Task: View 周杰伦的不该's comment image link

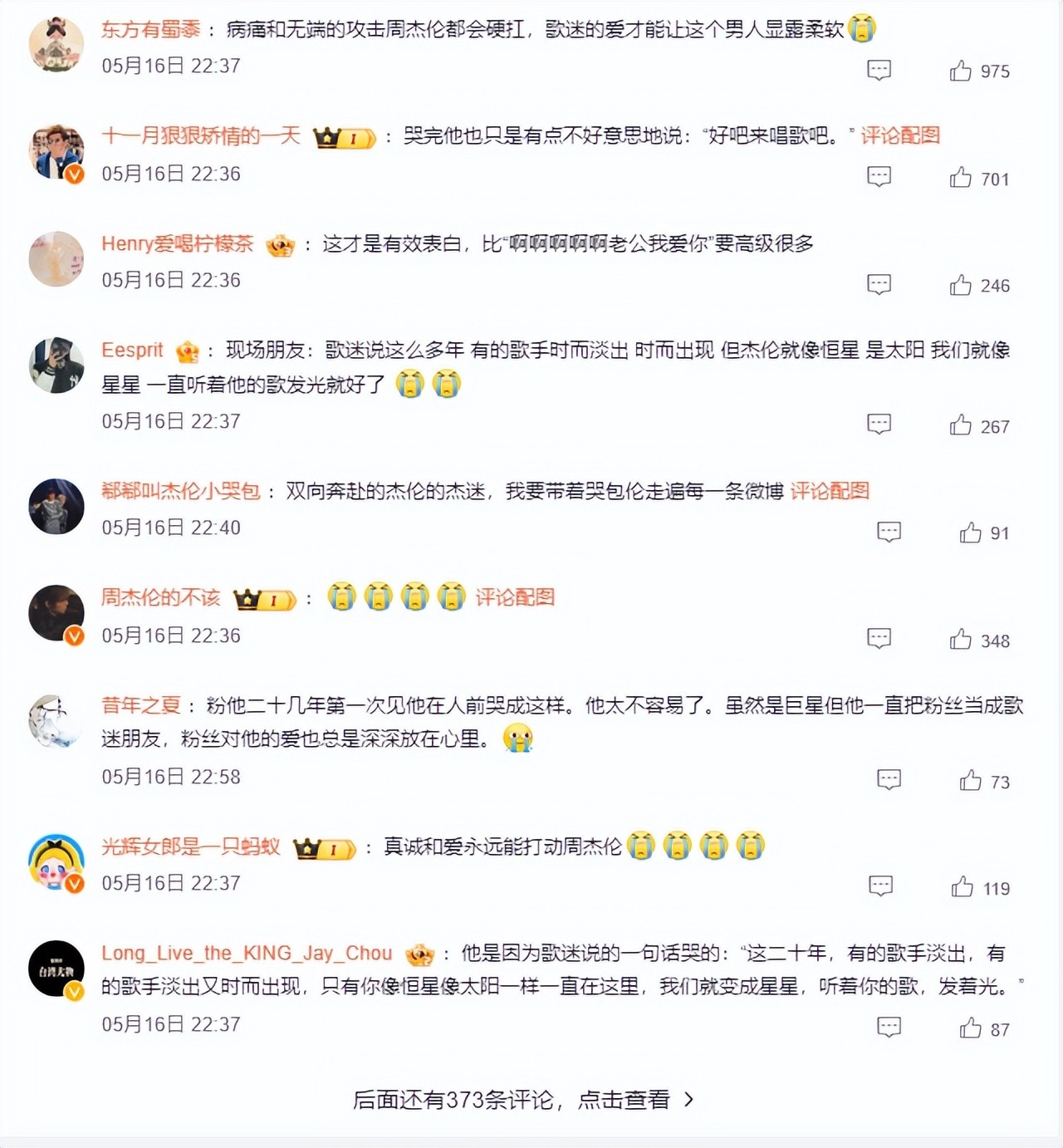Action: click(x=515, y=597)
